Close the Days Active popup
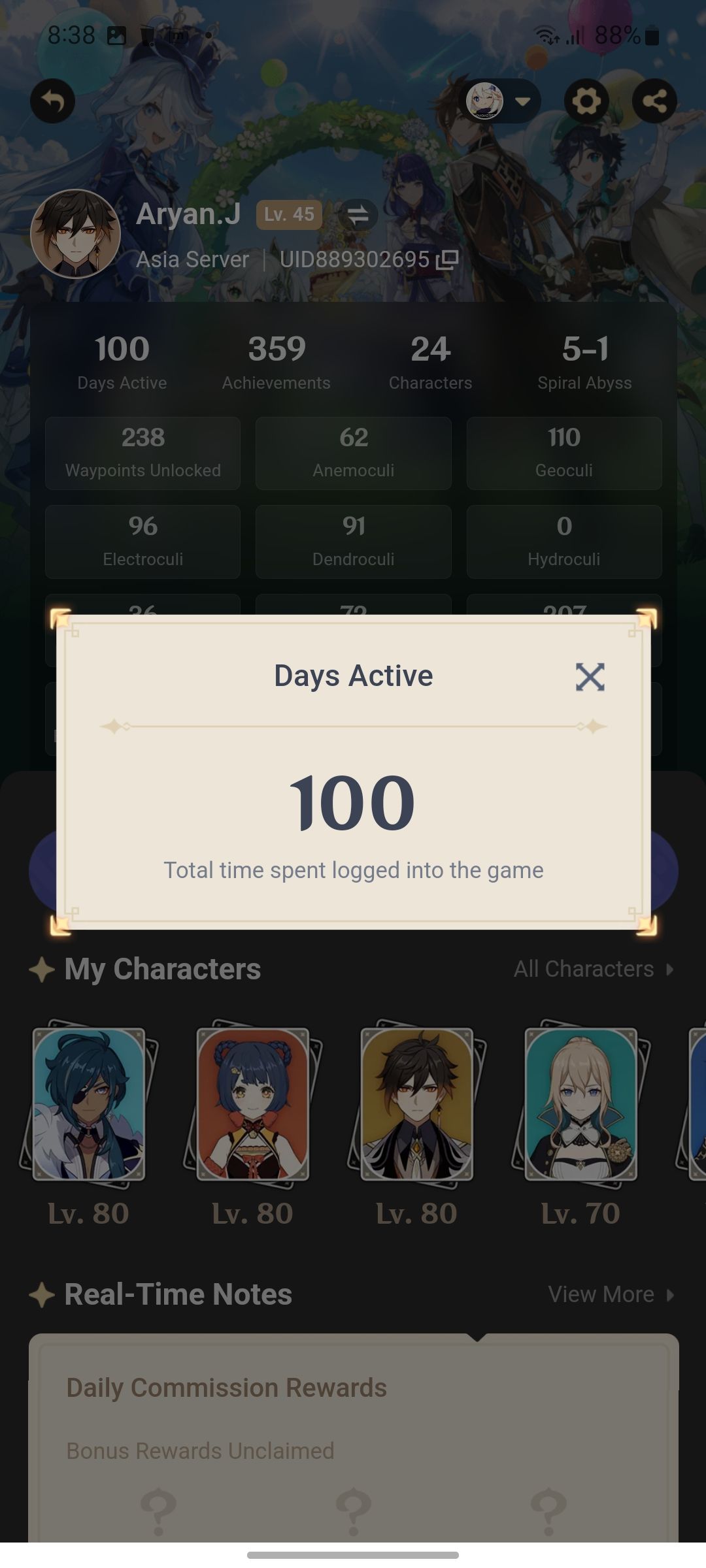The width and height of the screenshot is (706, 1568). coord(590,677)
